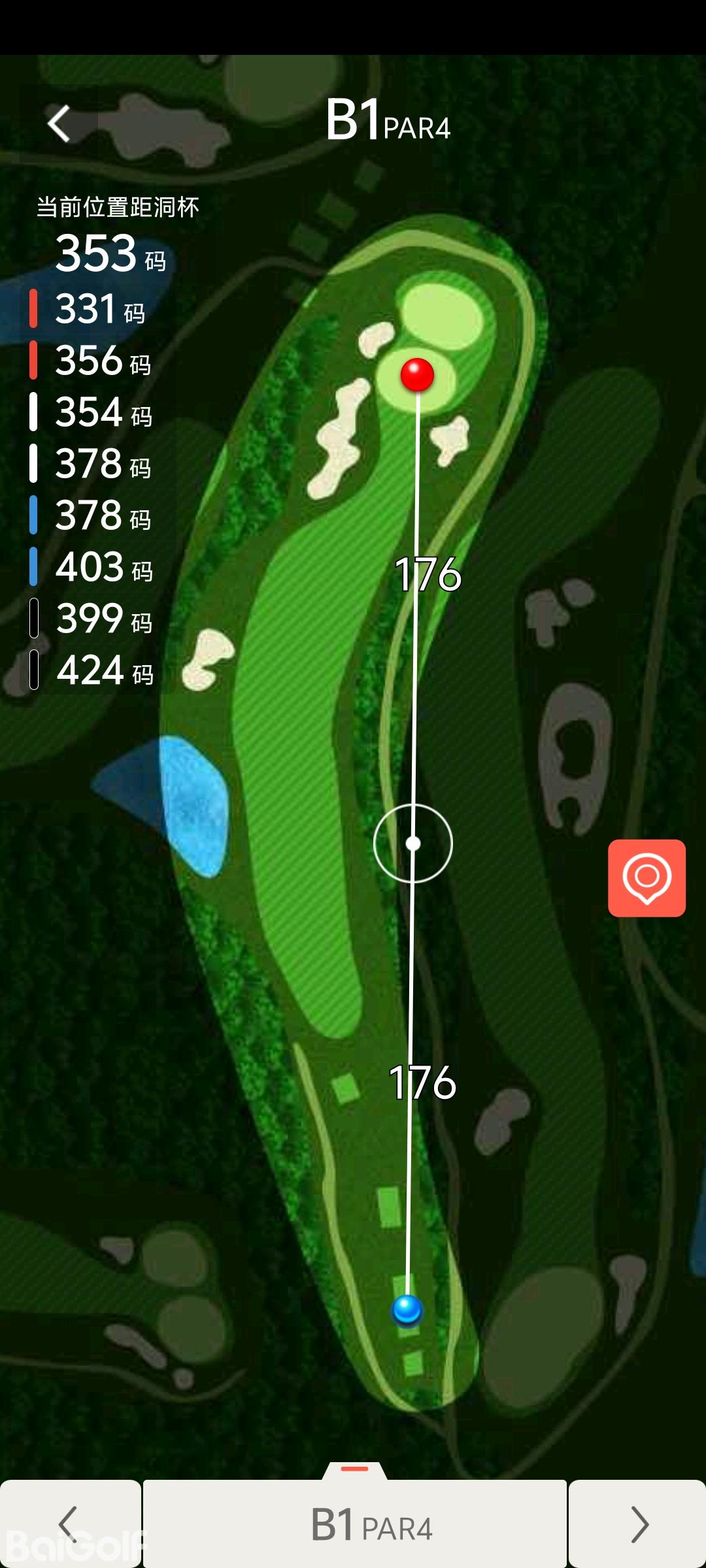Advance to the next hole
Viewport: 706px width, 1568px height.
point(638,1524)
